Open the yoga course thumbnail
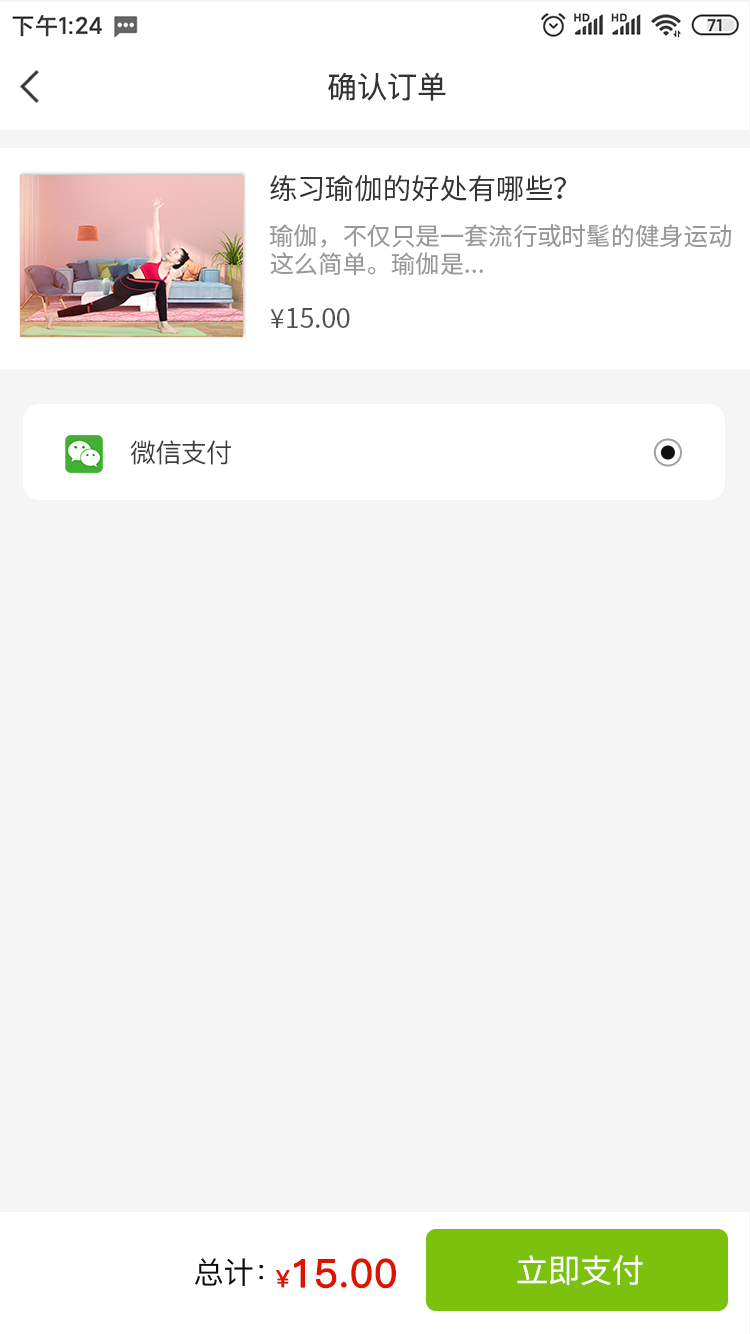This screenshot has height=1334, width=750. coord(132,256)
